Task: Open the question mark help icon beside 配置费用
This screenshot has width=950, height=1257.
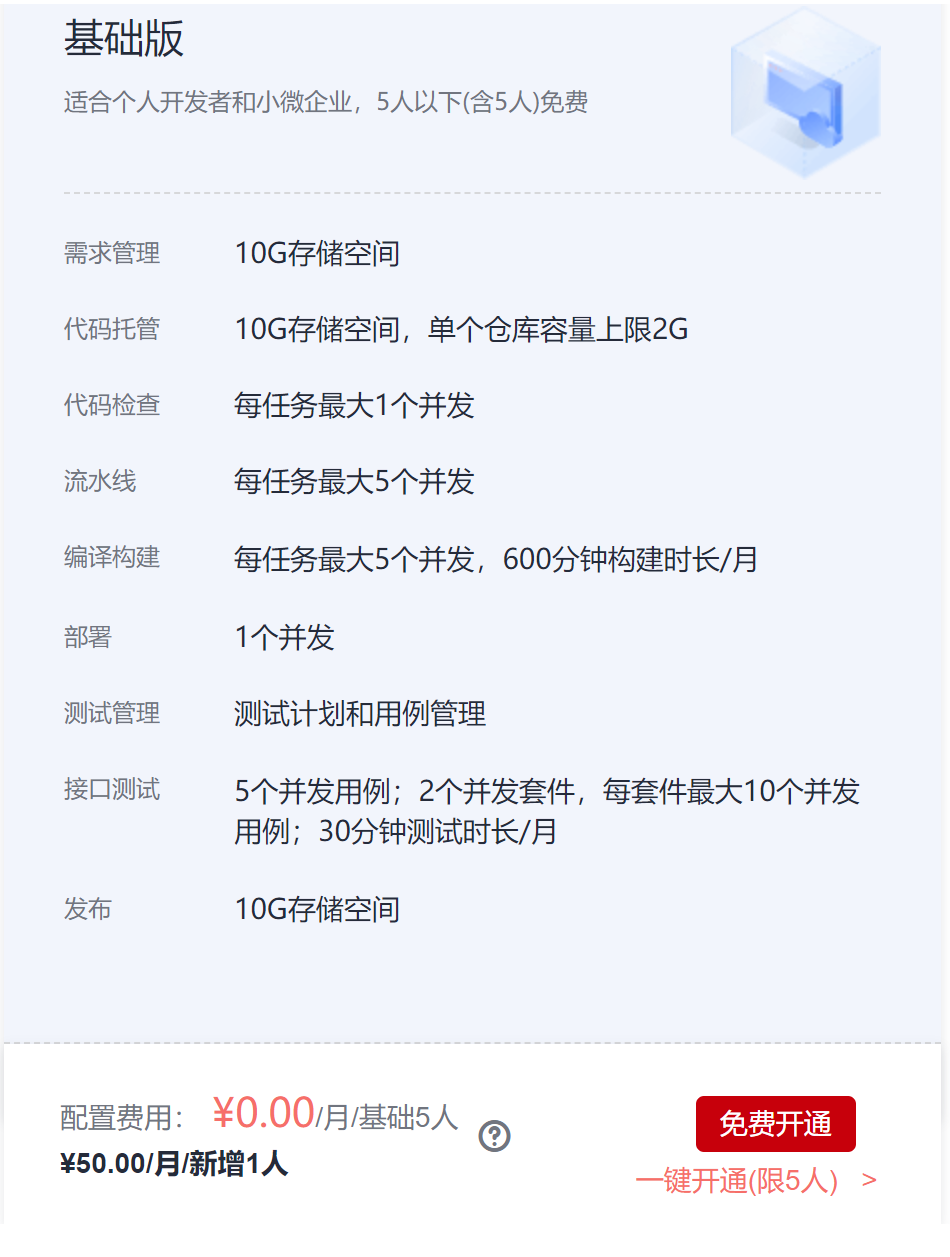Action: click(494, 1136)
